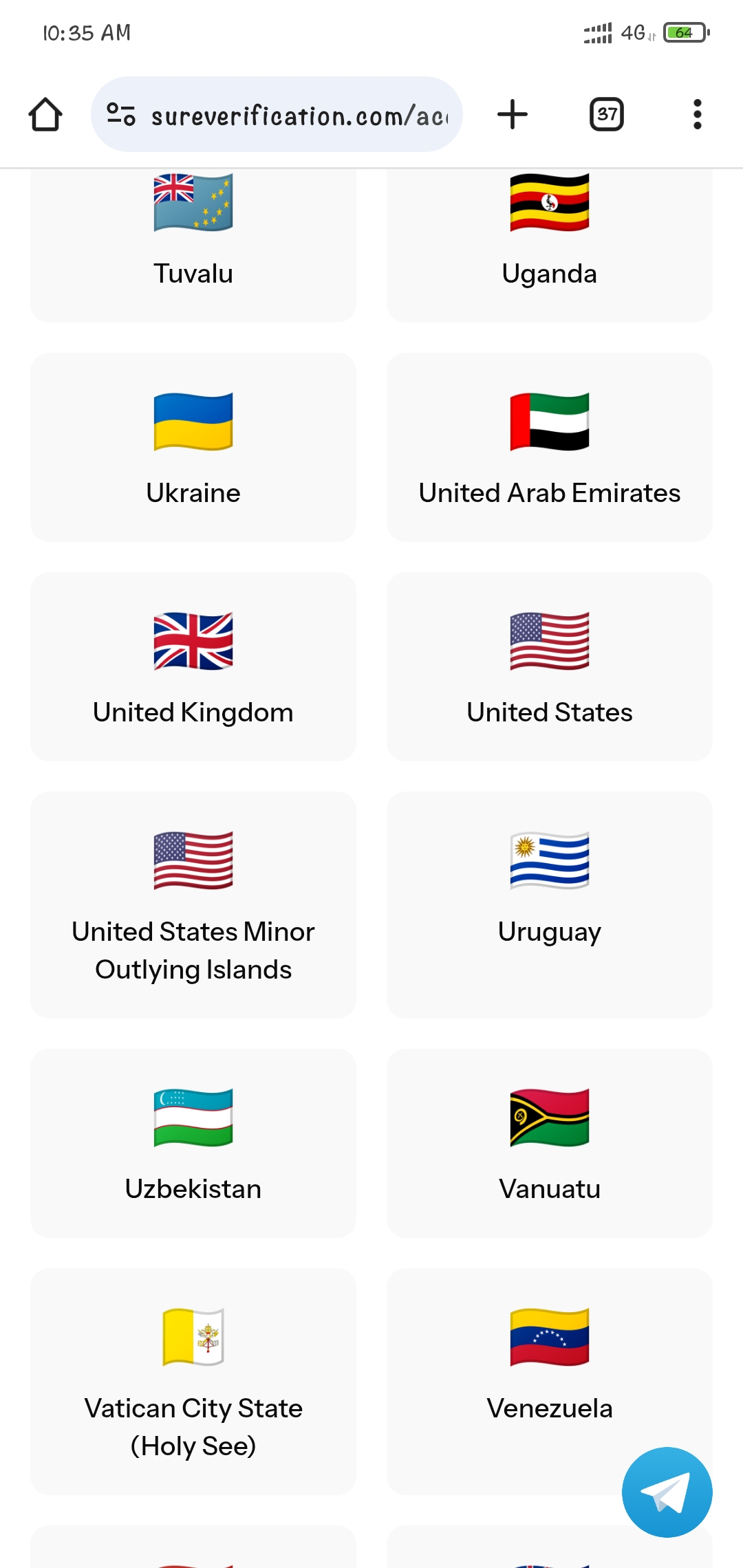Select Uruguay from the grid
Image resolution: width=743 pixels, height=1568 pixels.
tap(549, 904)
